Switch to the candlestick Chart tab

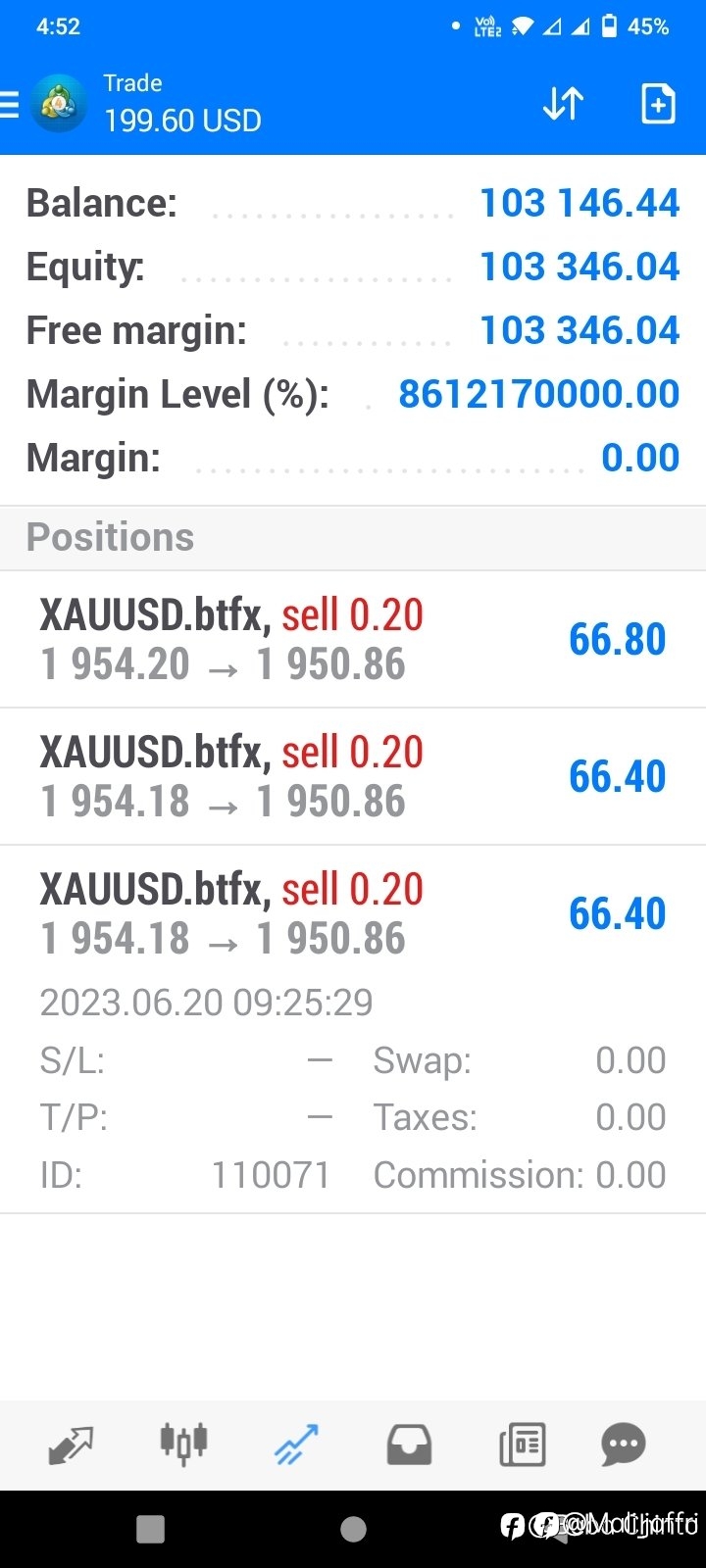(183, 1445)
